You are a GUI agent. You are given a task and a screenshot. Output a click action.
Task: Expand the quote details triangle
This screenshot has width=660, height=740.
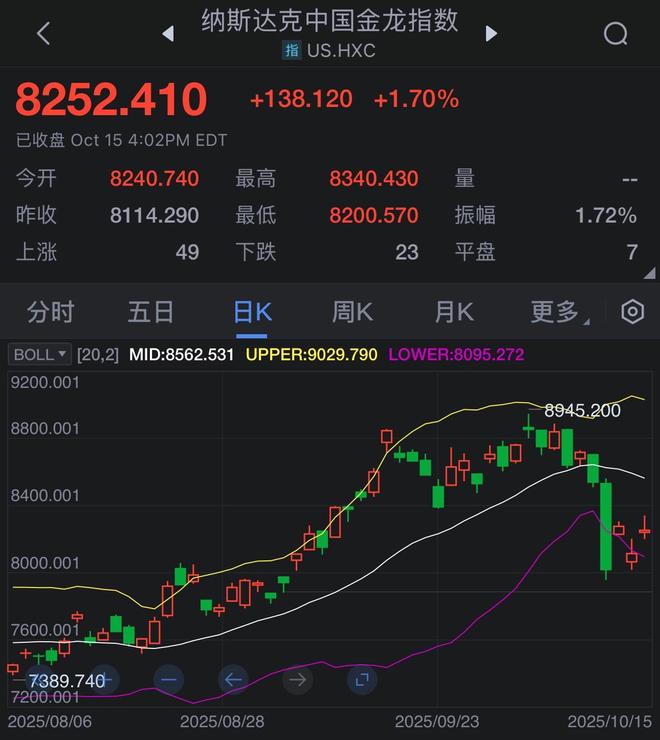(x=650, y=273)
